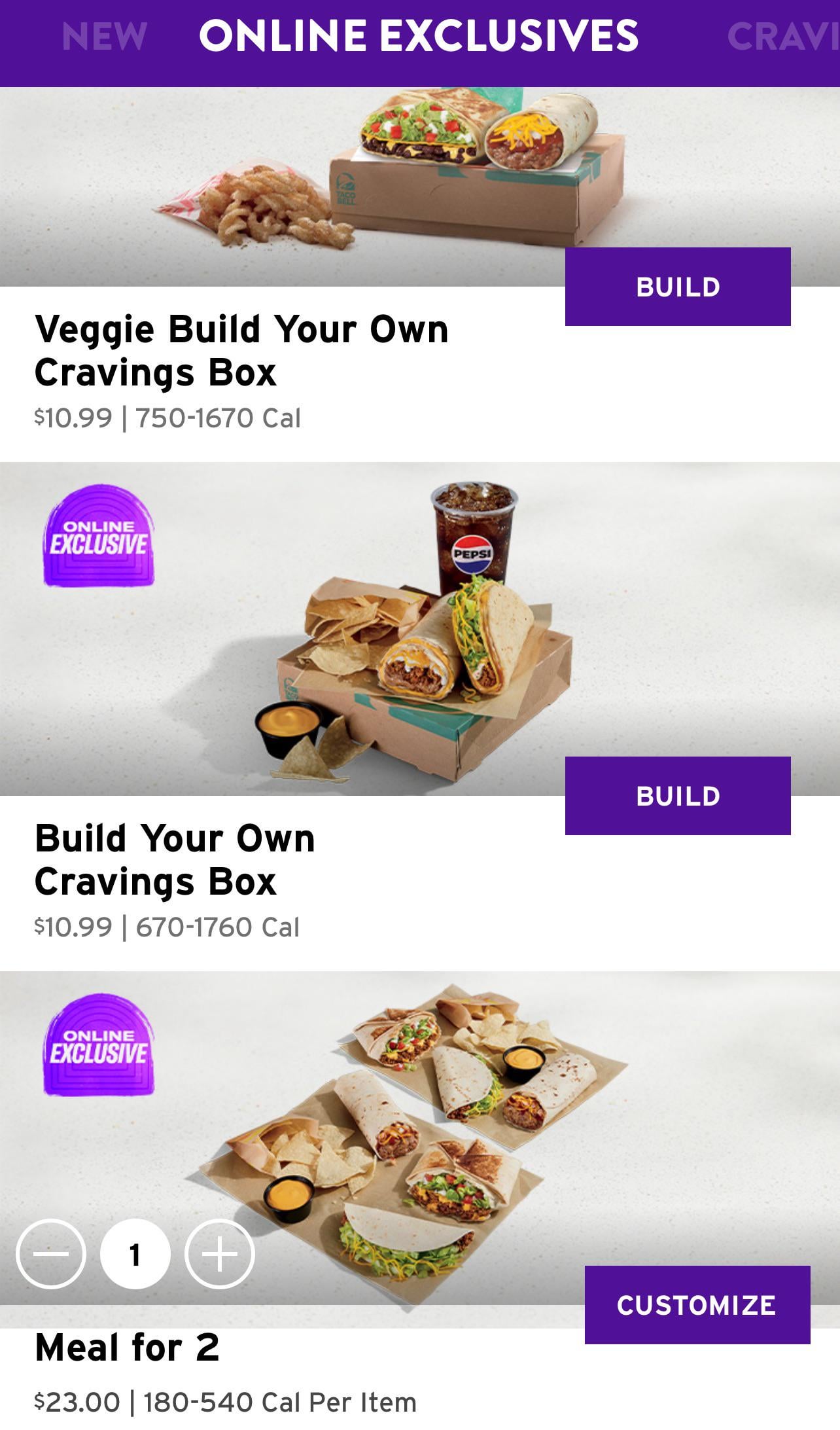Increase Meal for 2 quantity with plus
The image size is (840, 1430).
[220, 1254]
